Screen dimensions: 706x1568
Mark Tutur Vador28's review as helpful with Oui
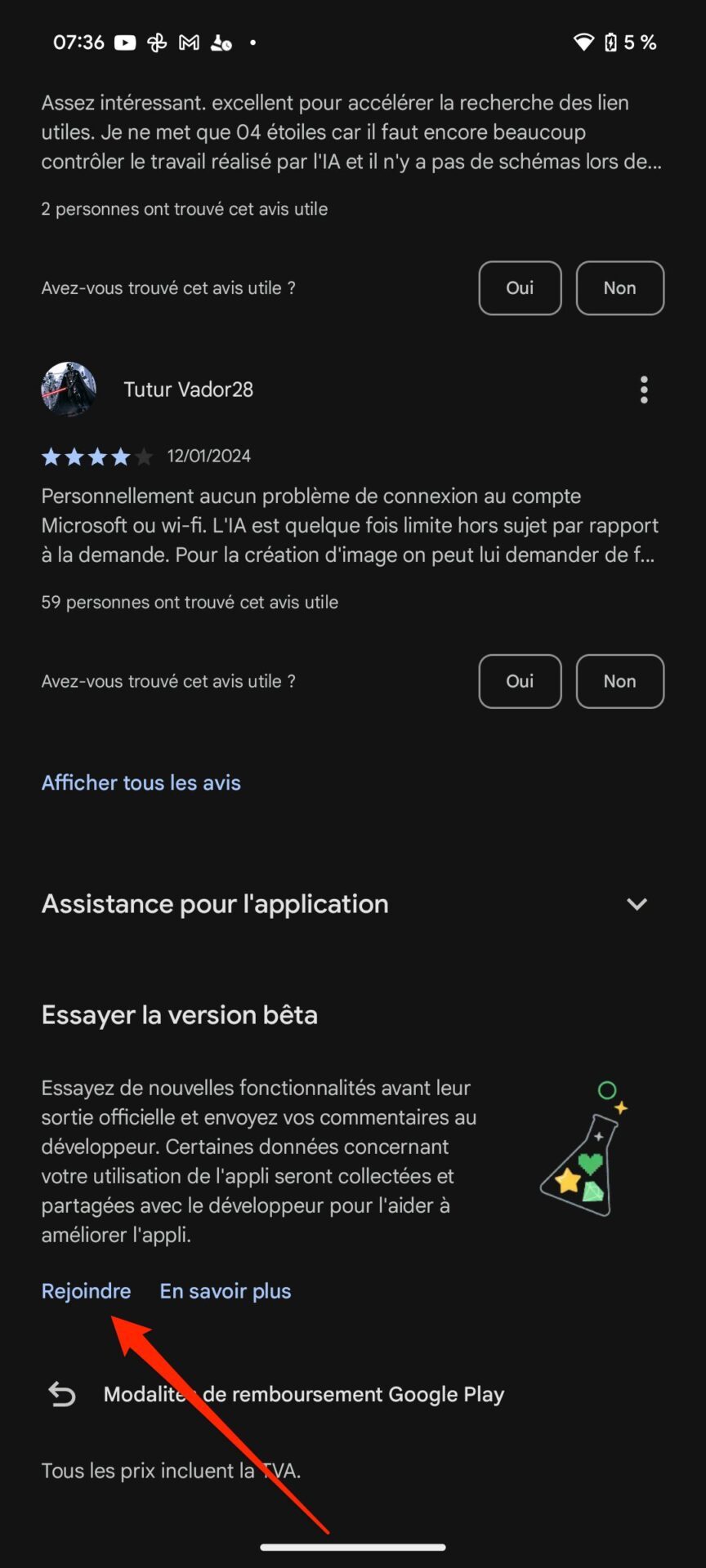(520, 681)
